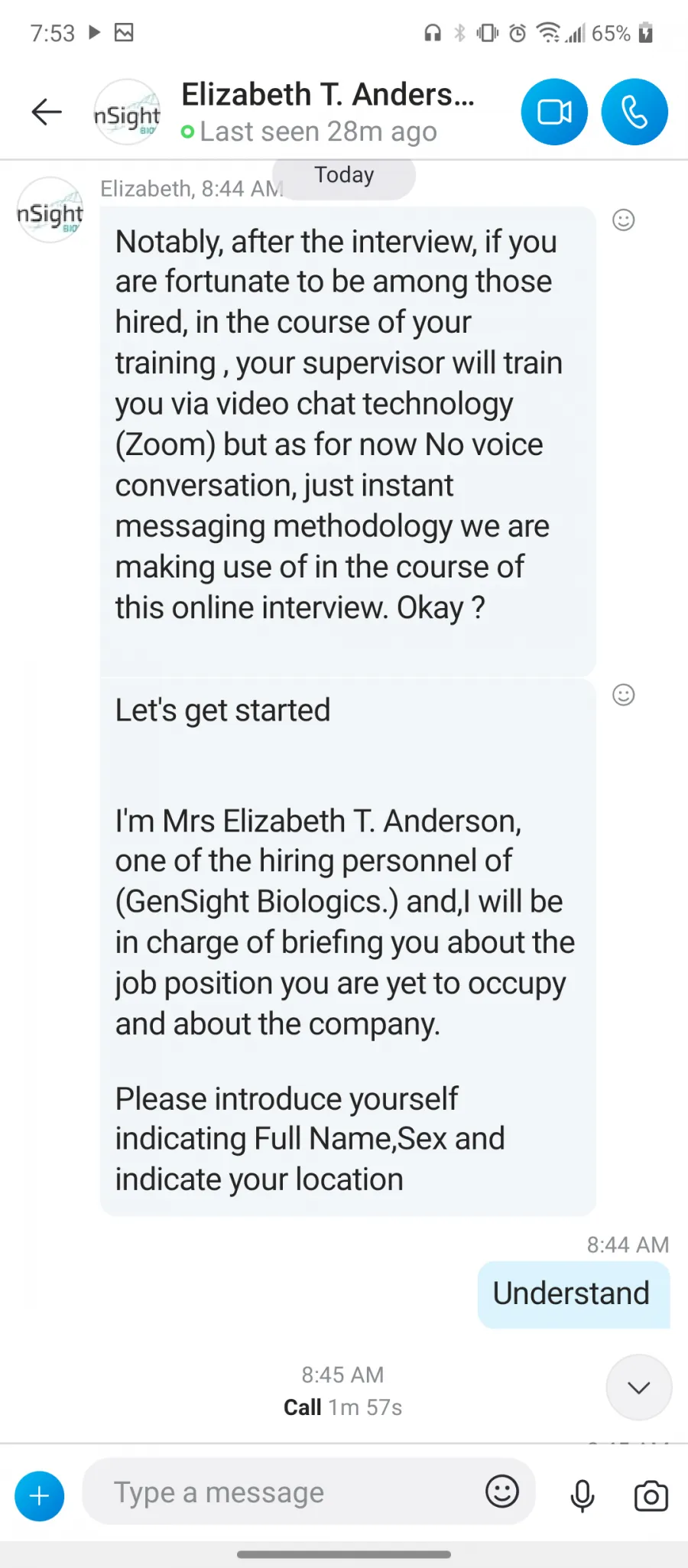React to the 'Let's get started' message
The width and height of the screenshot is (688, 1568).
click(624, 695)
